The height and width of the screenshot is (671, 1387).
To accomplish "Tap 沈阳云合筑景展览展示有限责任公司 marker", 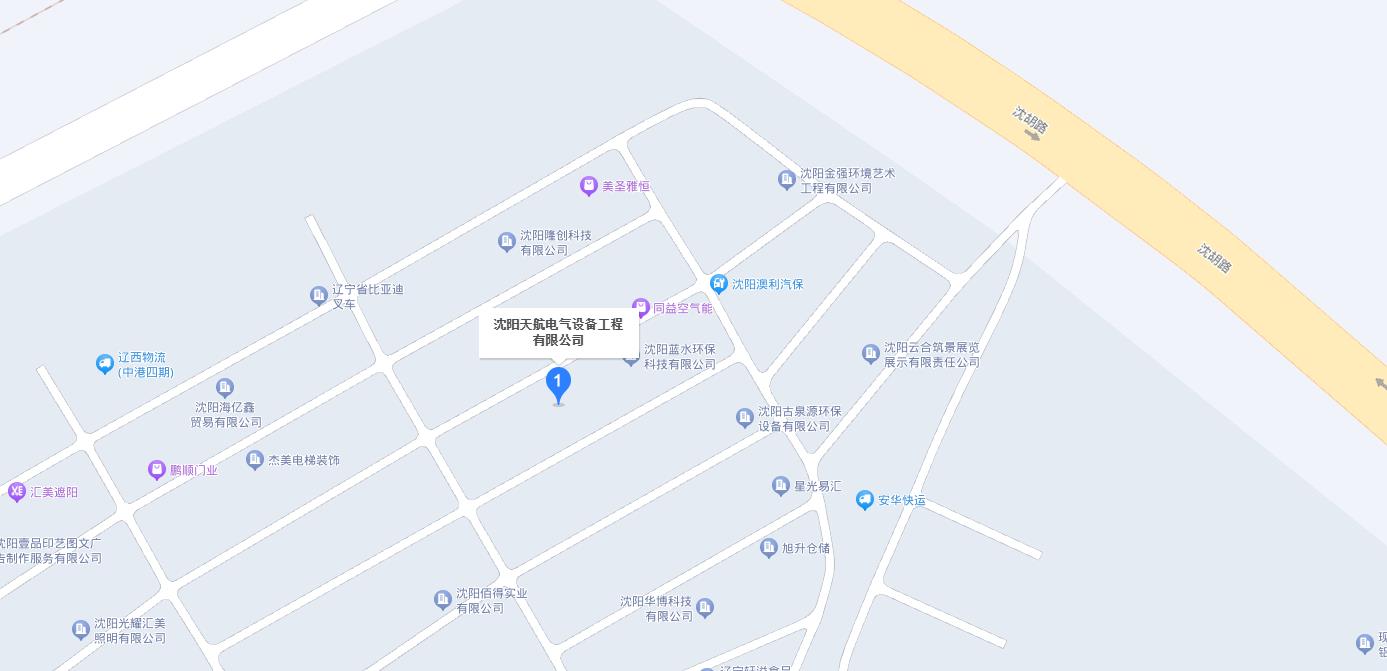I will pyautogui.click(x=871, y=353).
